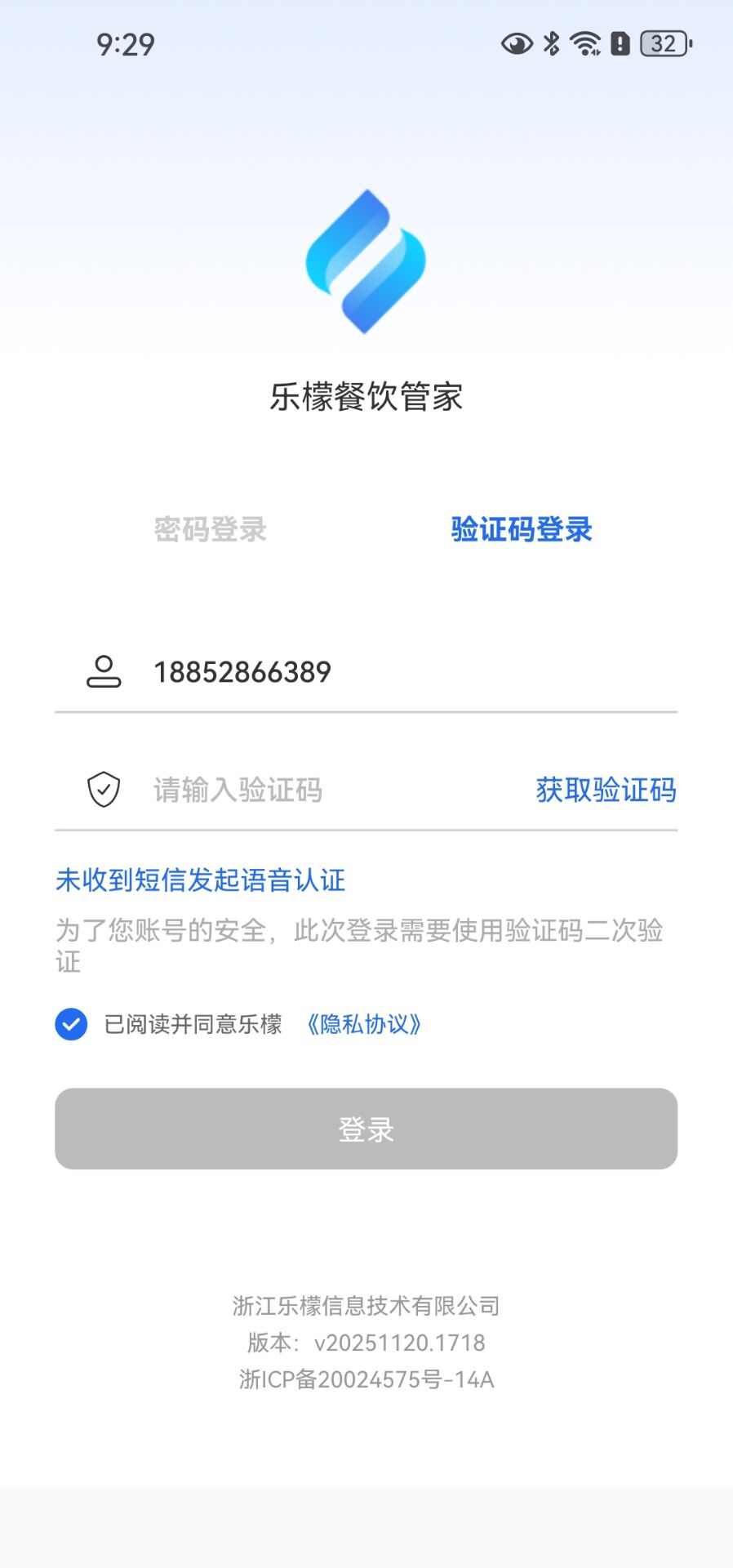733x1568 pixels.
Task: Tap 获取验证码 to request a code
Action: 606,790
